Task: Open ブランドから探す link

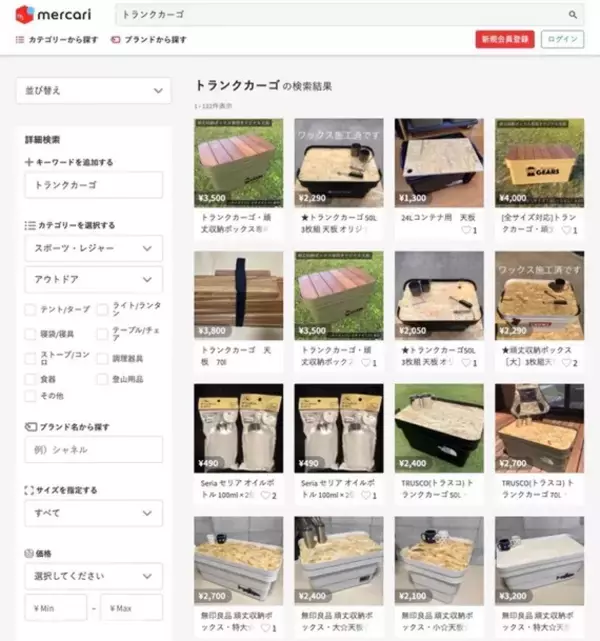Action: 148,40
